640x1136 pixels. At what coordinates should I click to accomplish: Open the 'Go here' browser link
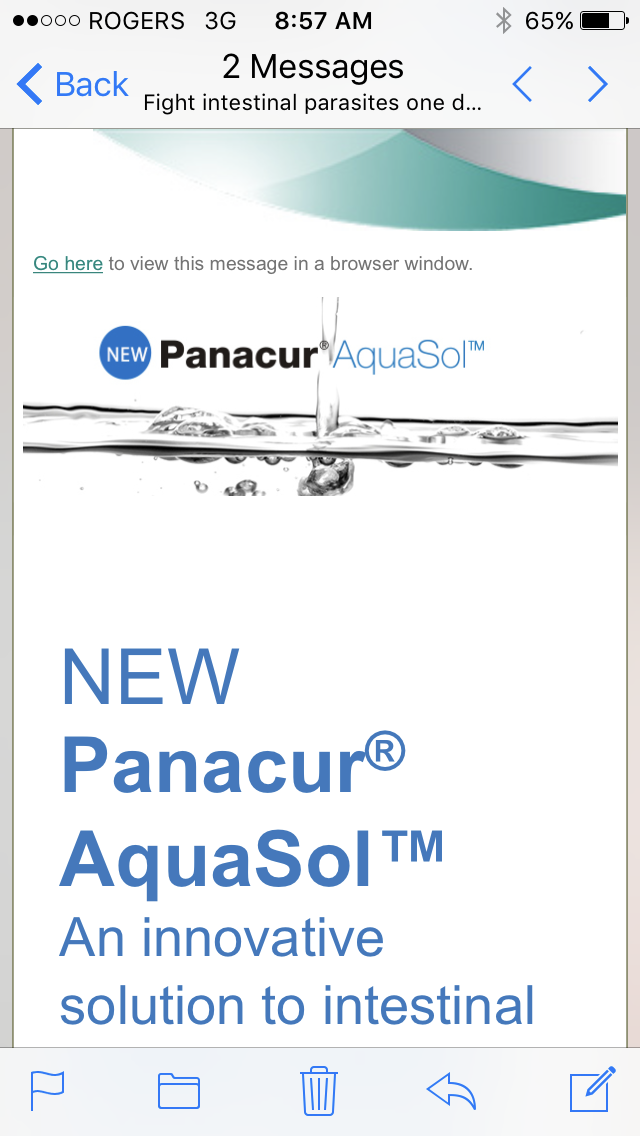tap(68, 264)
